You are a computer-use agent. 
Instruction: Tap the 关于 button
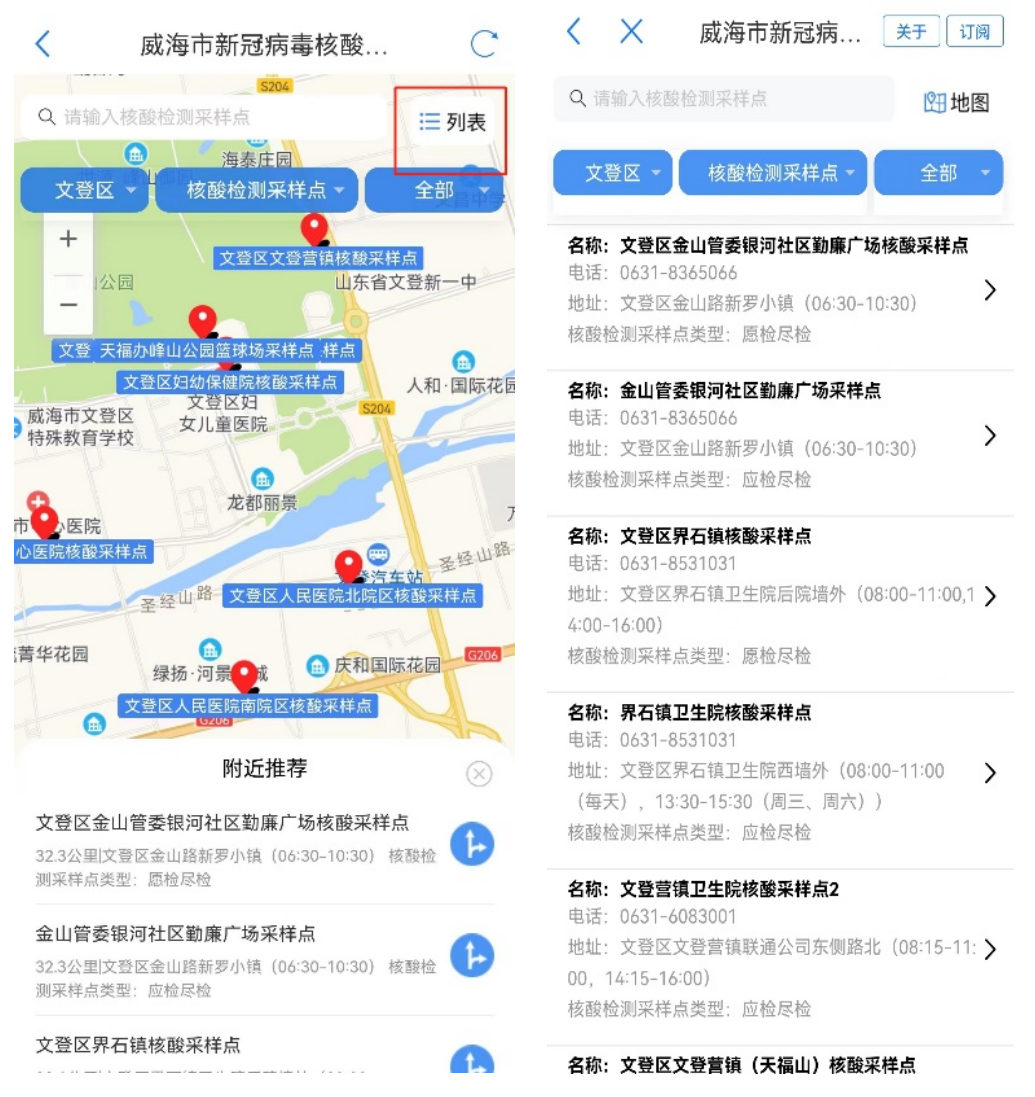tap(911, 31)
